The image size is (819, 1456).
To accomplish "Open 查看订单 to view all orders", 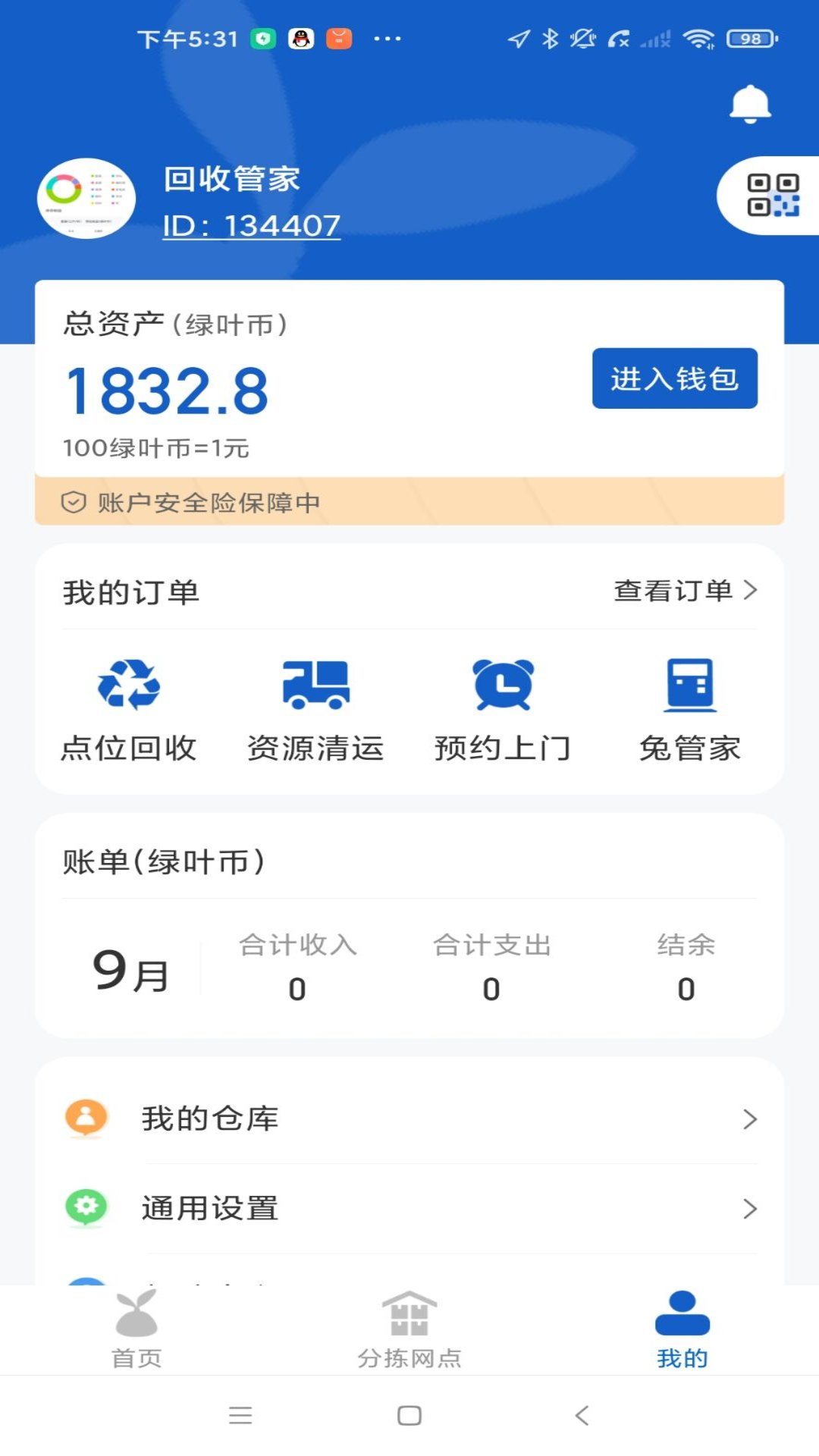I will coord(686,590).
